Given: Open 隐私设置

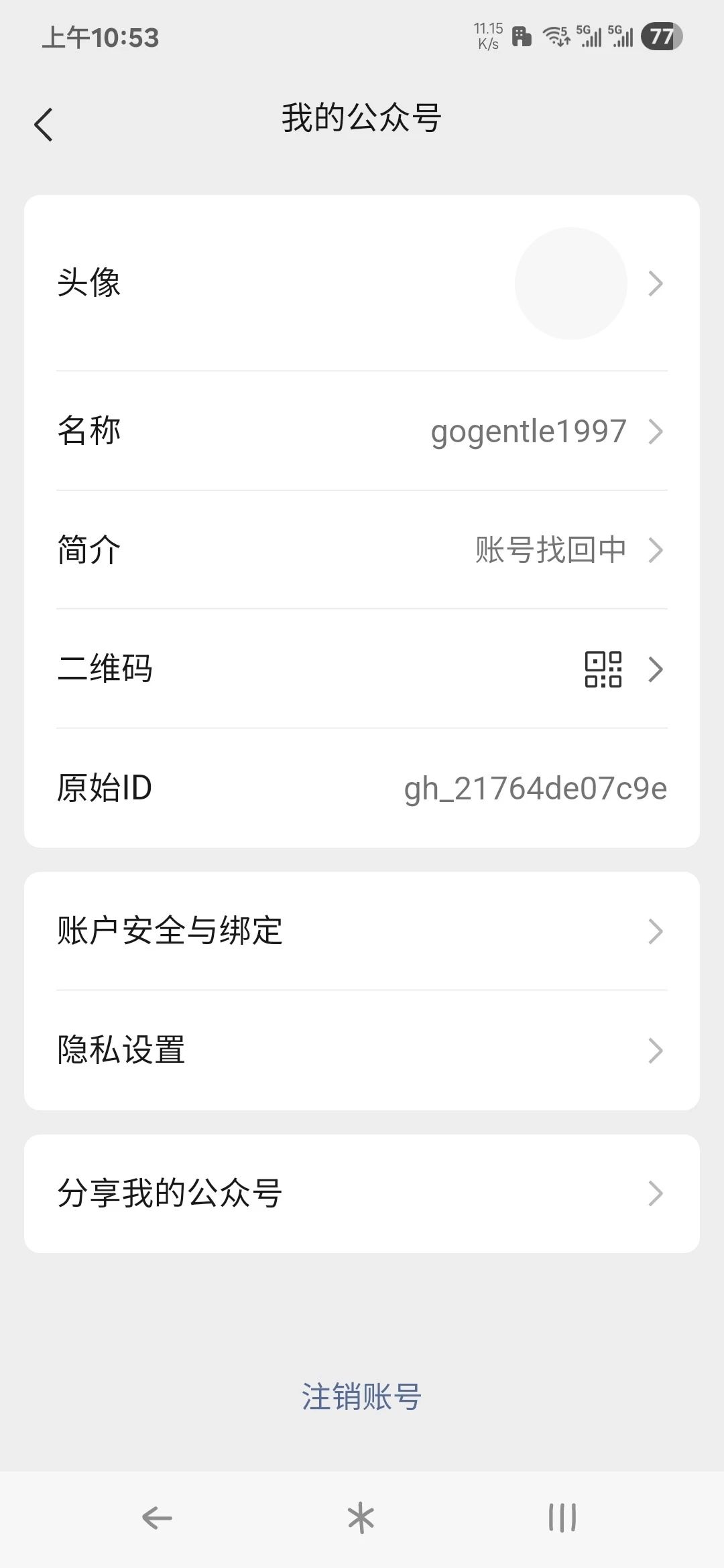Looking at the screenshot, I should [362, 1050].
